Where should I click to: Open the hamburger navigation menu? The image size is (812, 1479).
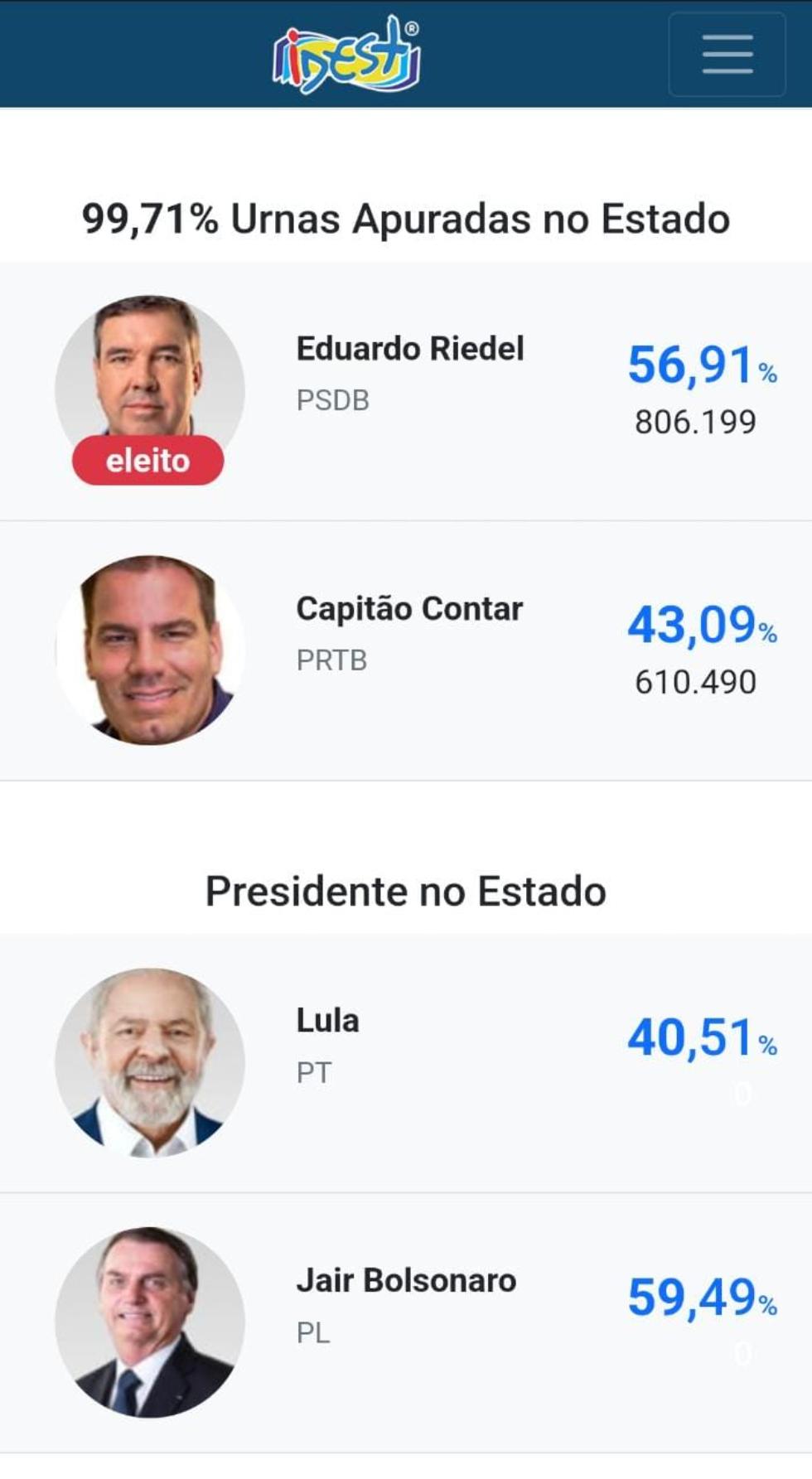[x=727, y=55]
